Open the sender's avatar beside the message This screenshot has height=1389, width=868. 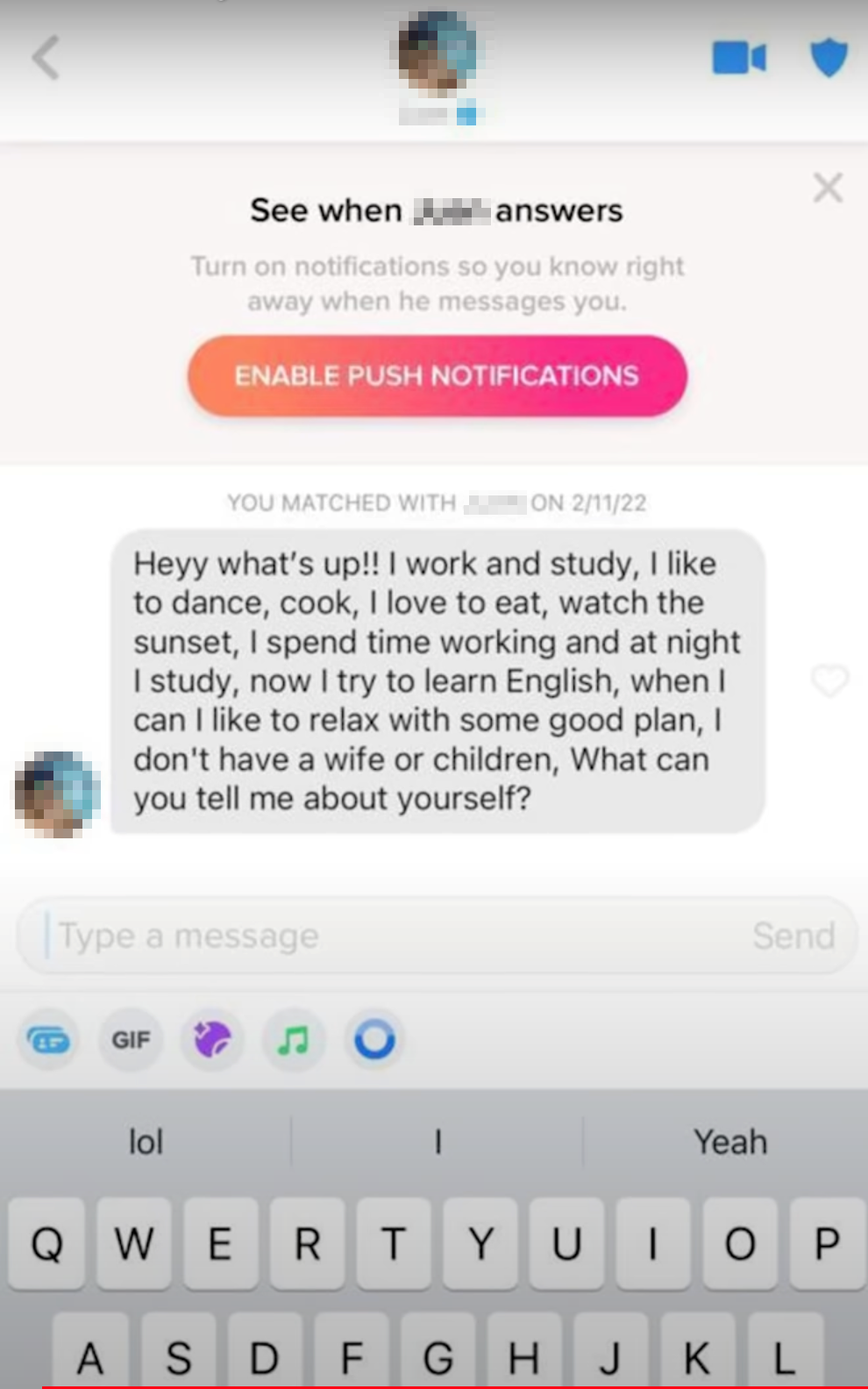coord(57,794)
